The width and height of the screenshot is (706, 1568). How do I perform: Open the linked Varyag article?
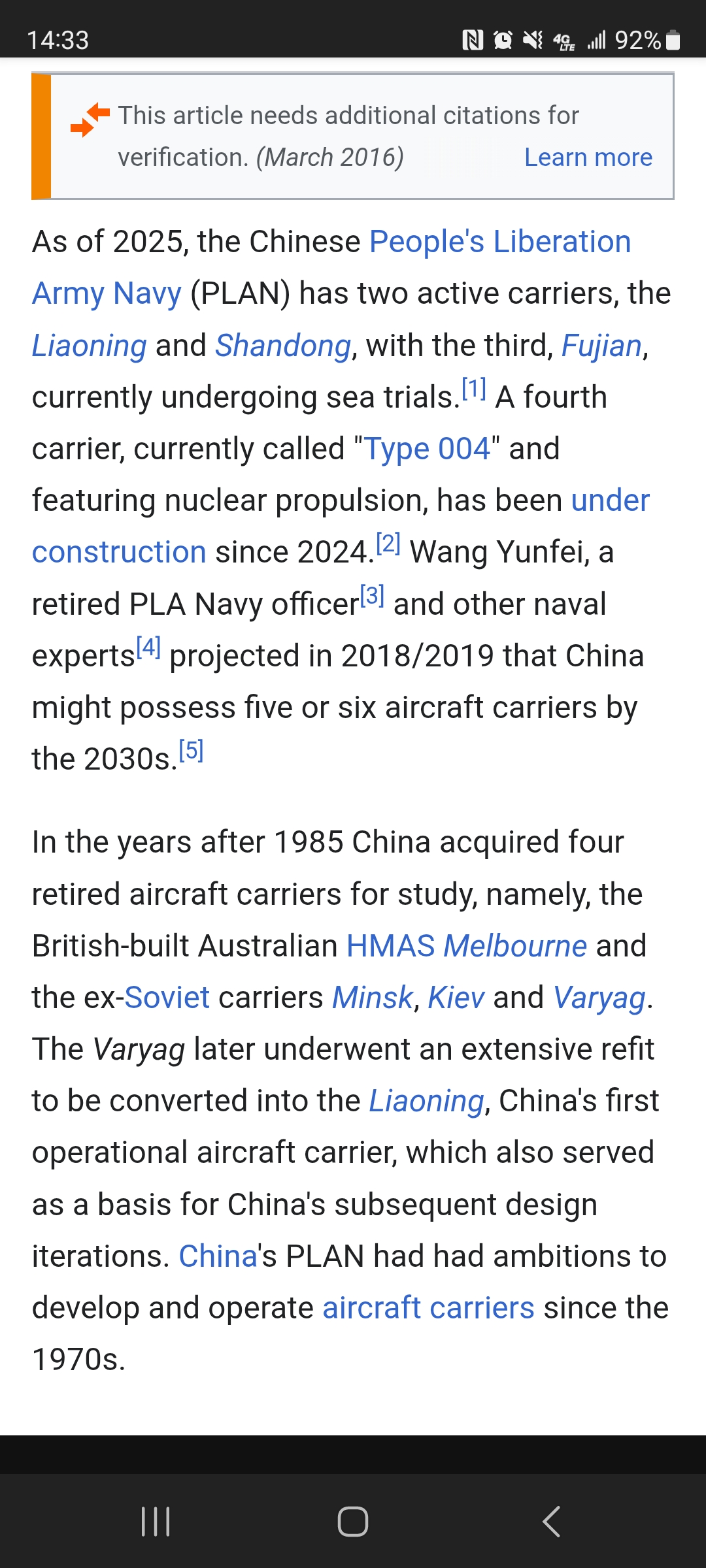click(599, 998)
